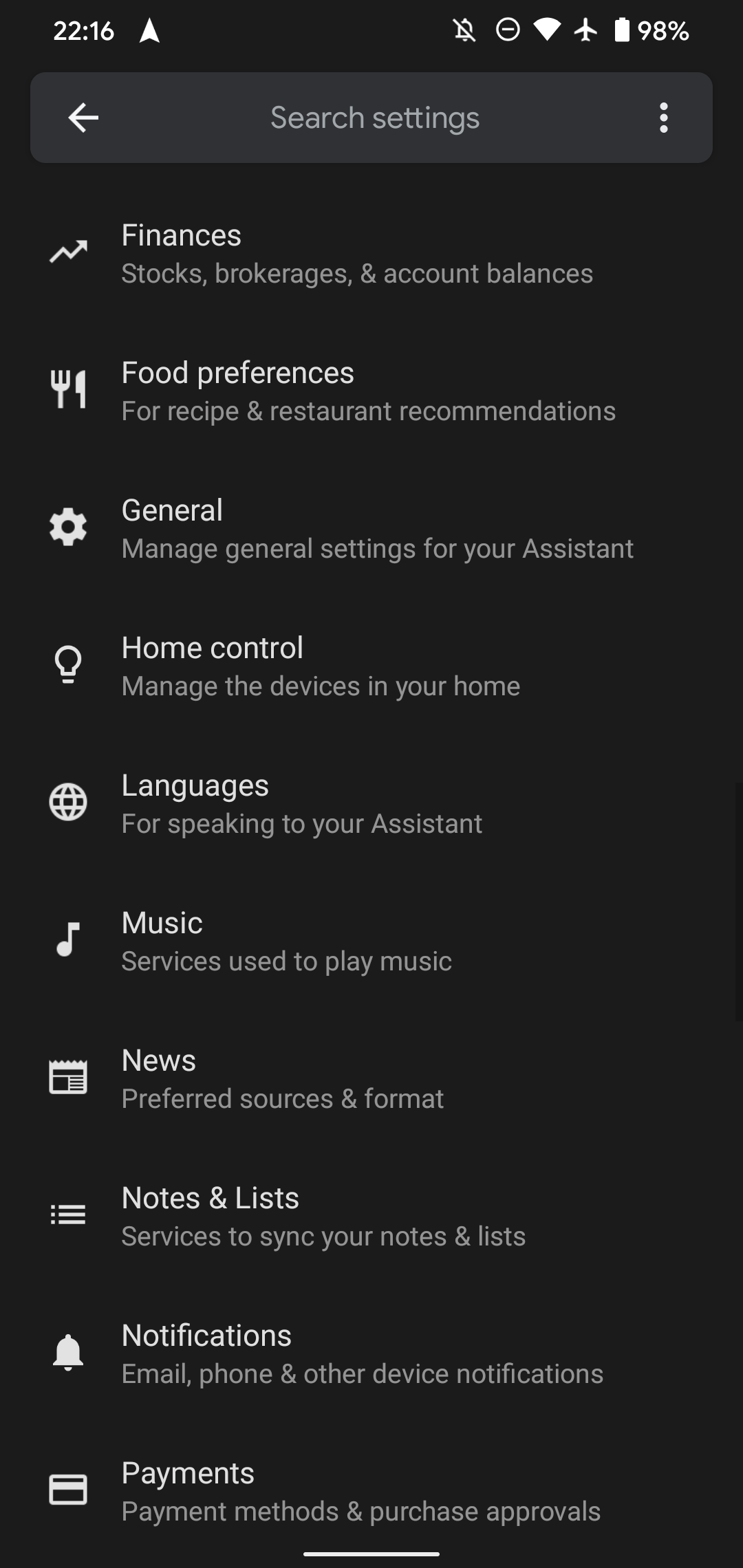Open Notifications settings entry
The image size is (743, 1568).
pos(371,1353)
